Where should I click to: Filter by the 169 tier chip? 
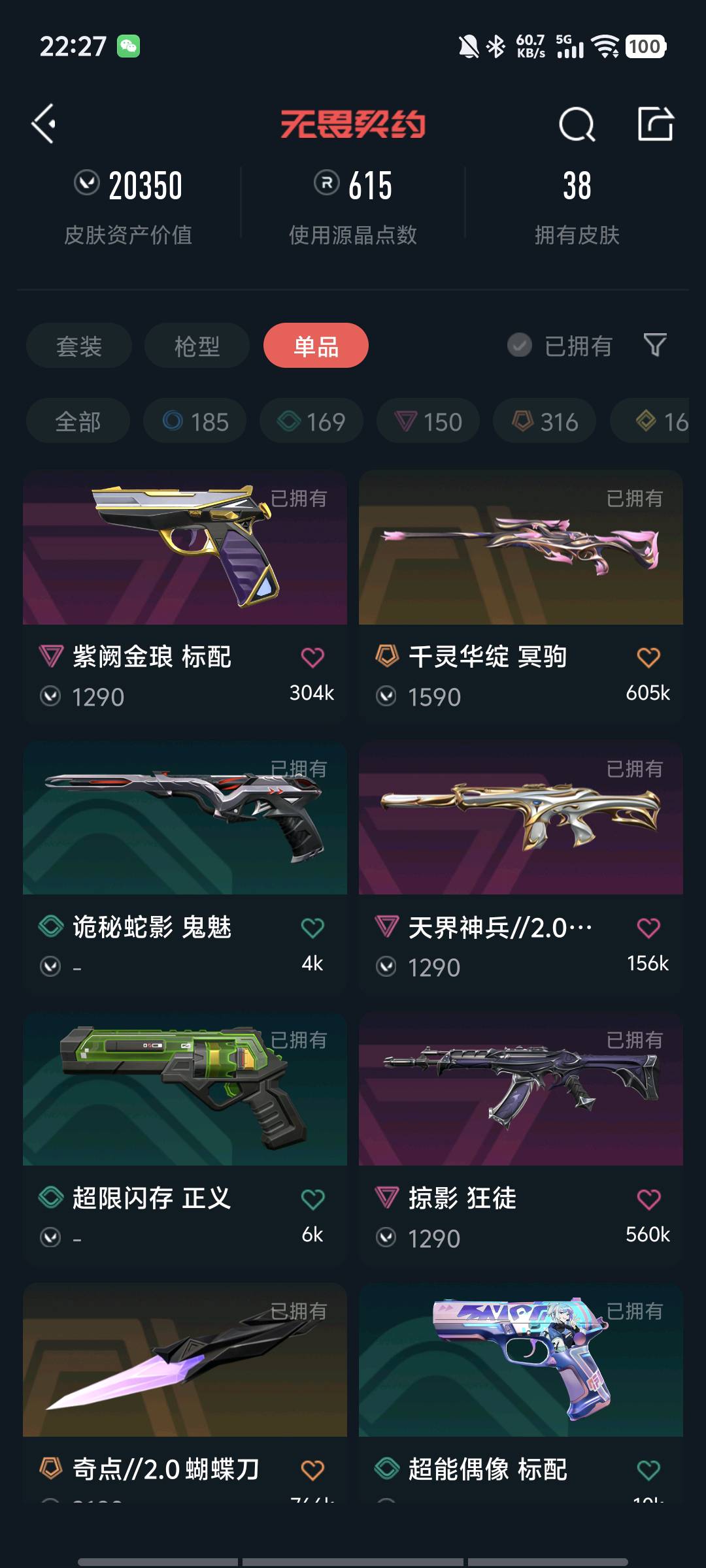pyautogui.click(x=311, y=421)
